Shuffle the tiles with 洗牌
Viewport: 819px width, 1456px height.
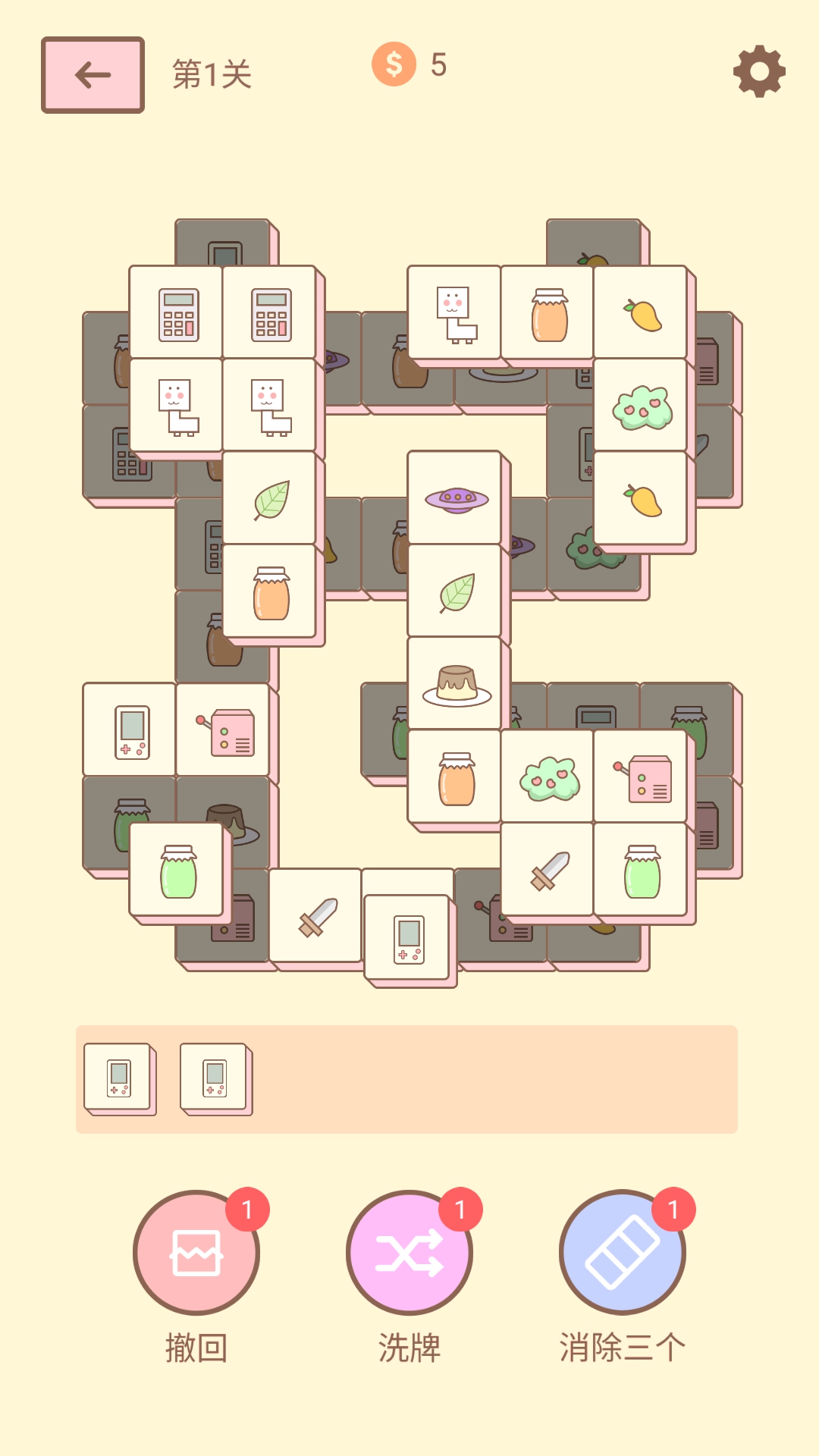point(409,1252)
